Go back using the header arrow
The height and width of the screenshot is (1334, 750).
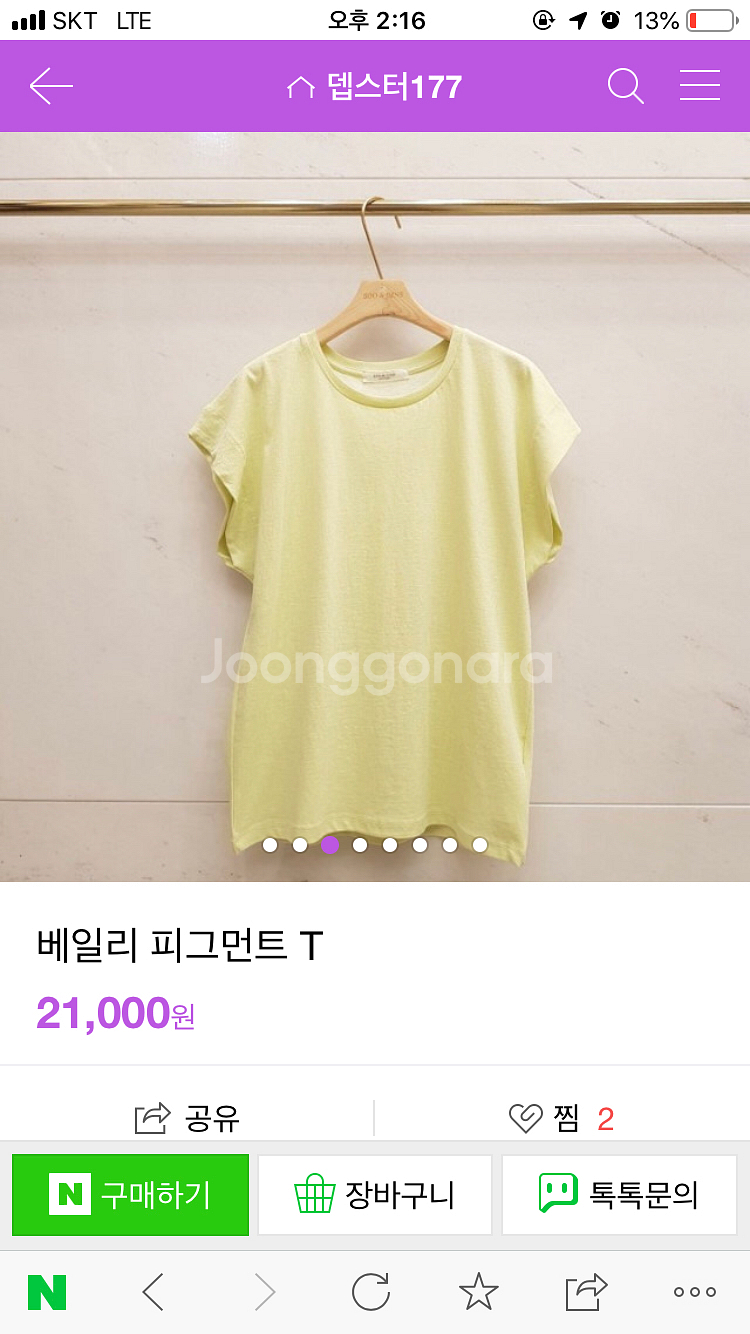pyautogui.click(x=51, y=87)
